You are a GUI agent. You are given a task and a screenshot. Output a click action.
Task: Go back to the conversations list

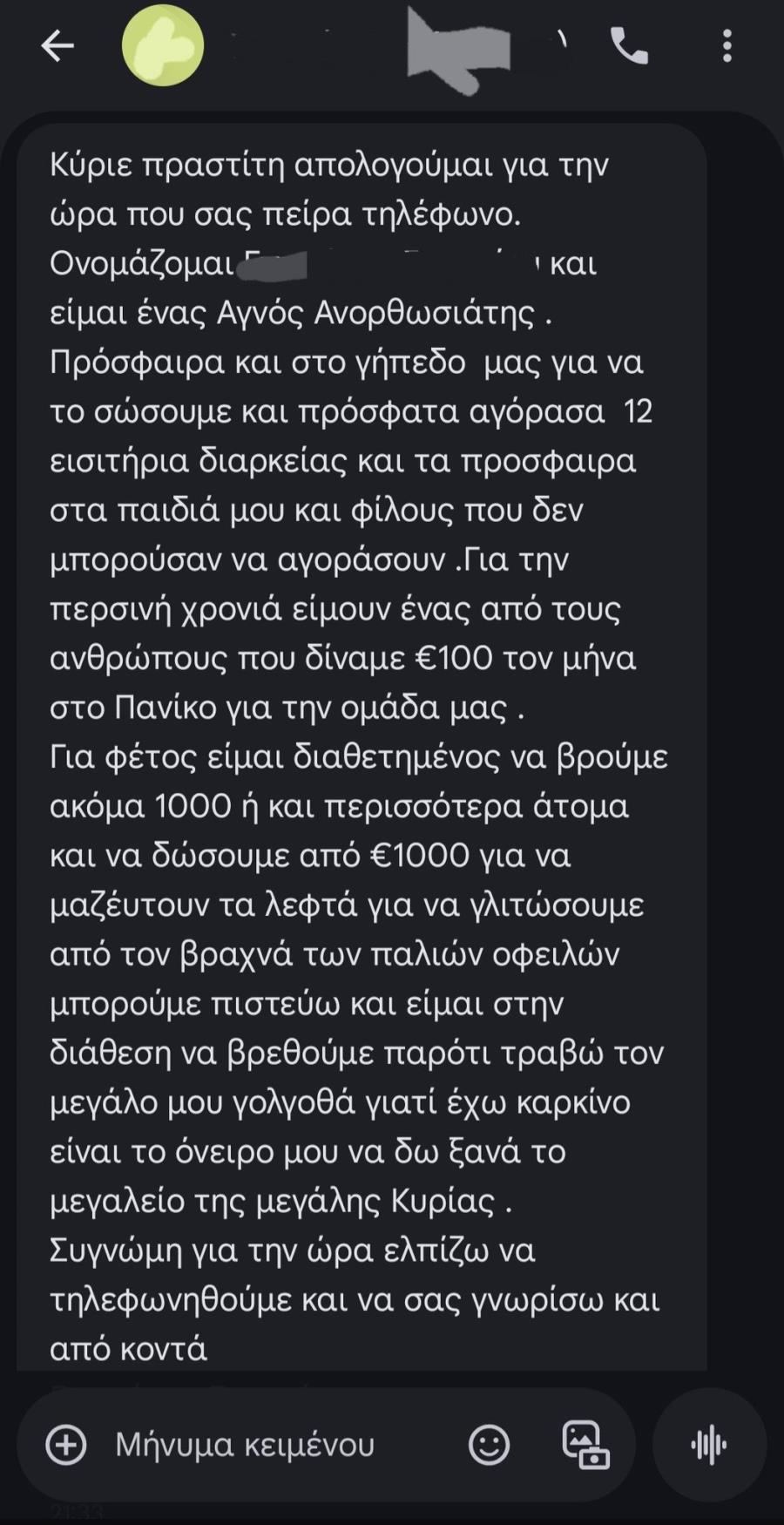point(57,46)
